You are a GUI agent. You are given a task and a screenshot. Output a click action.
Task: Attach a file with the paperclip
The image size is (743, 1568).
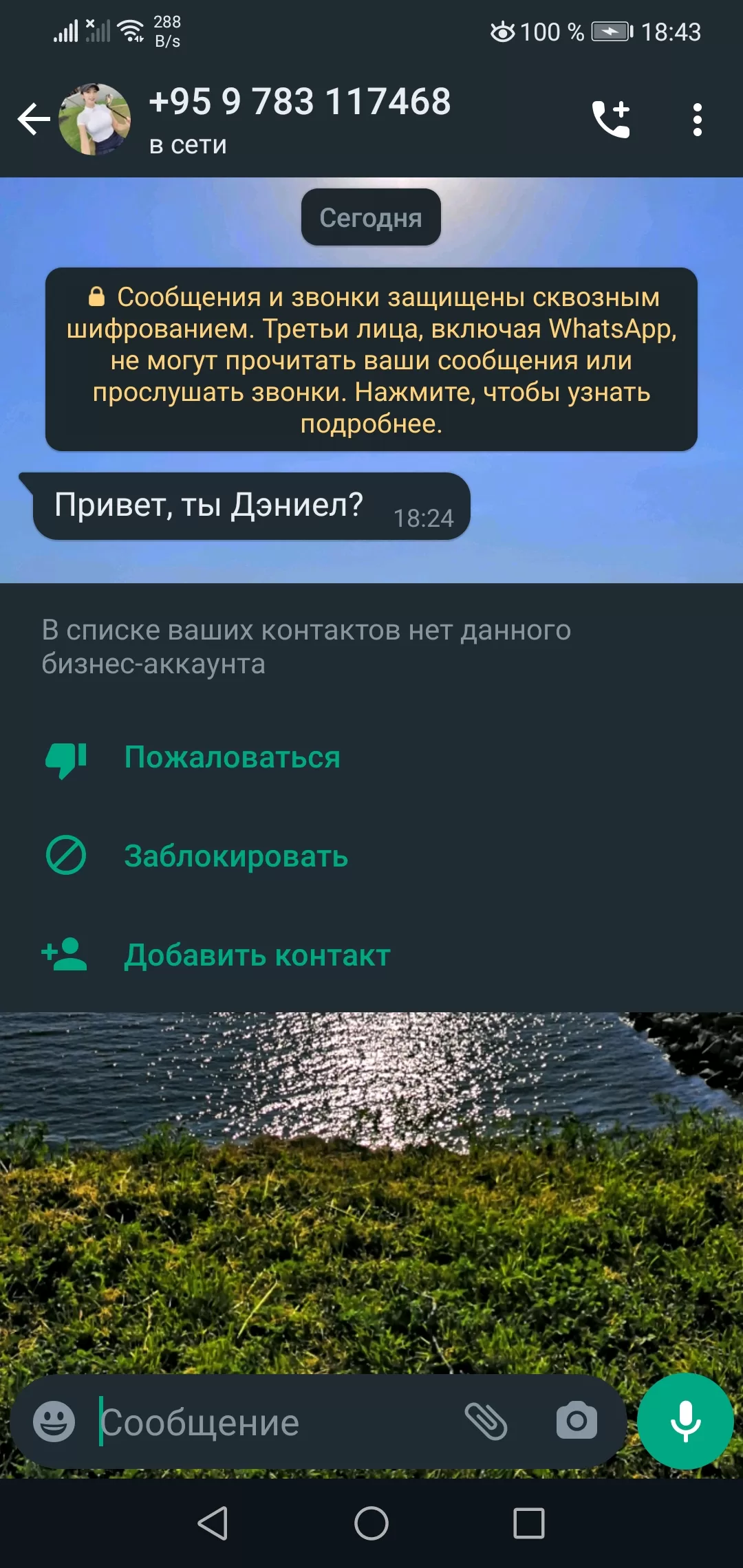486,1422
